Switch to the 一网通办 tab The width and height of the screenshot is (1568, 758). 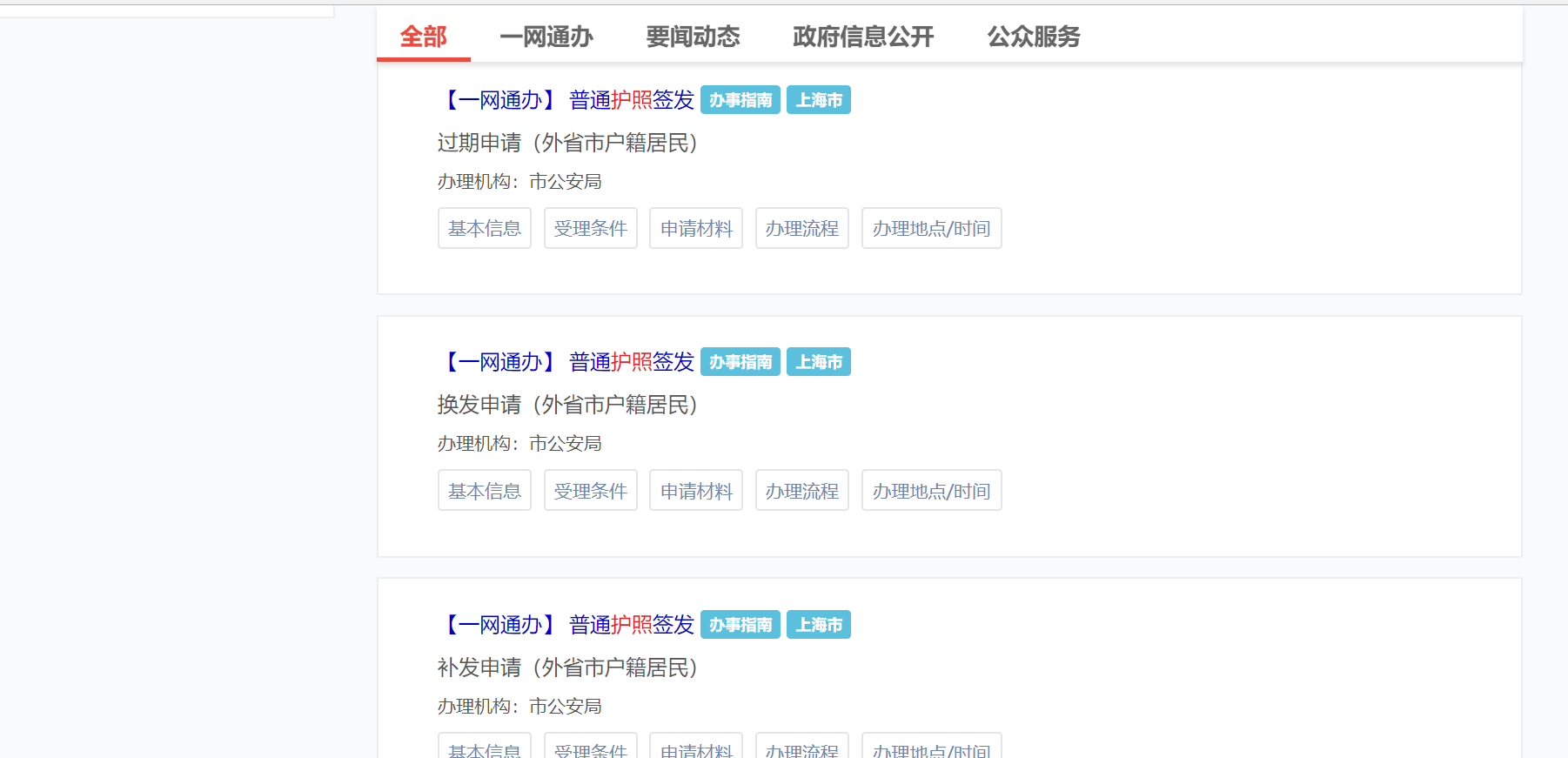[546, 37]
